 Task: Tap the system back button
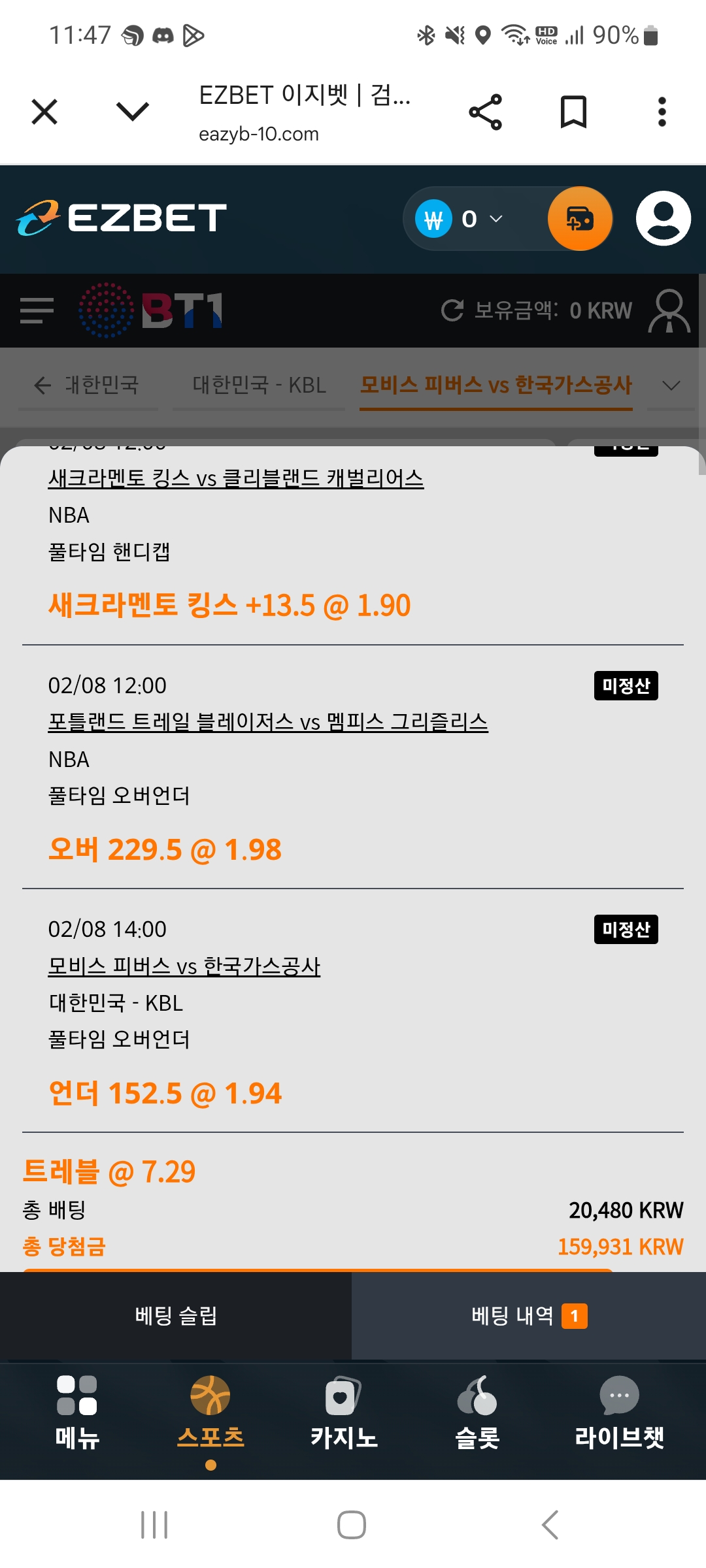550,1525
